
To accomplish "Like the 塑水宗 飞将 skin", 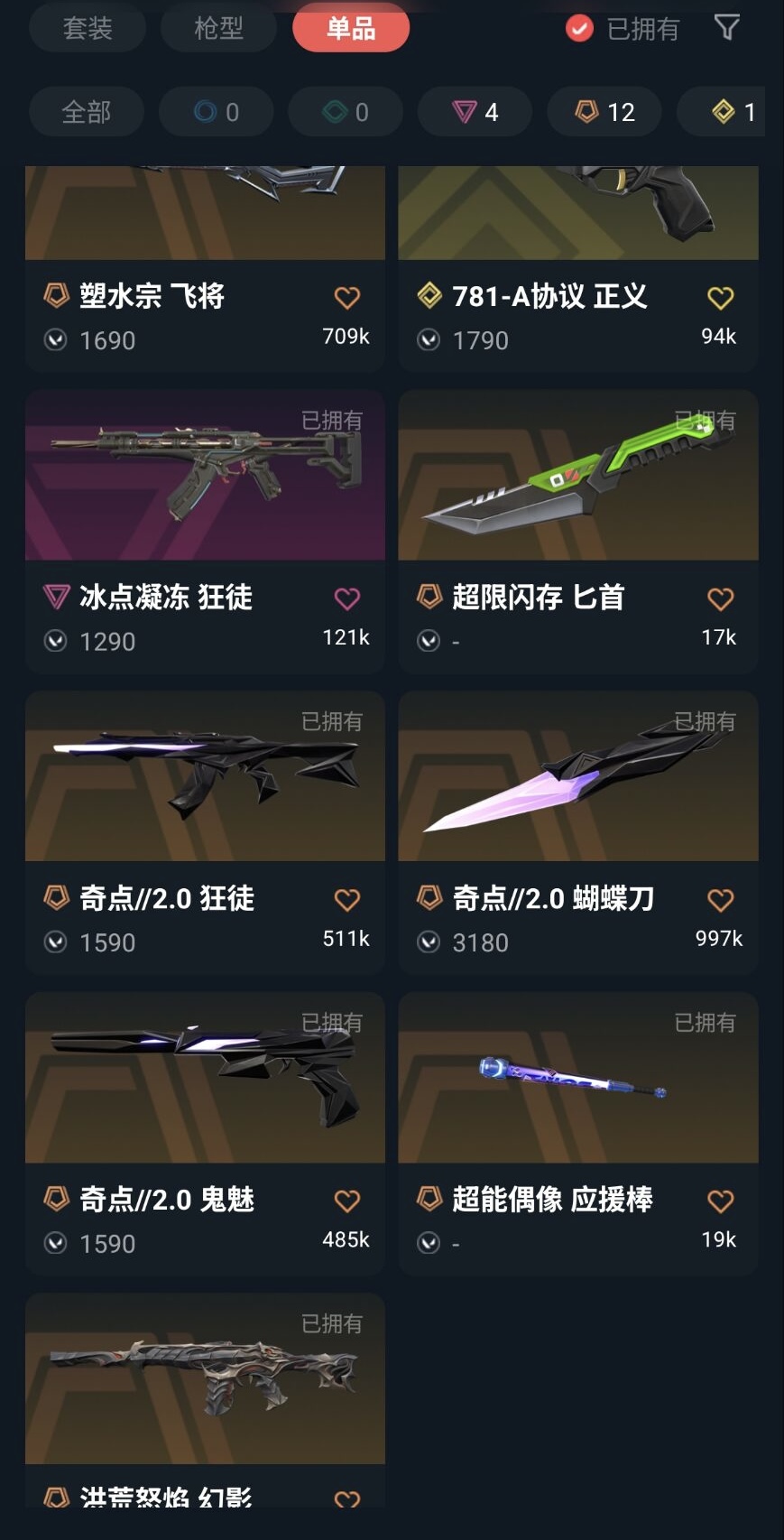I will pos(347,297).
